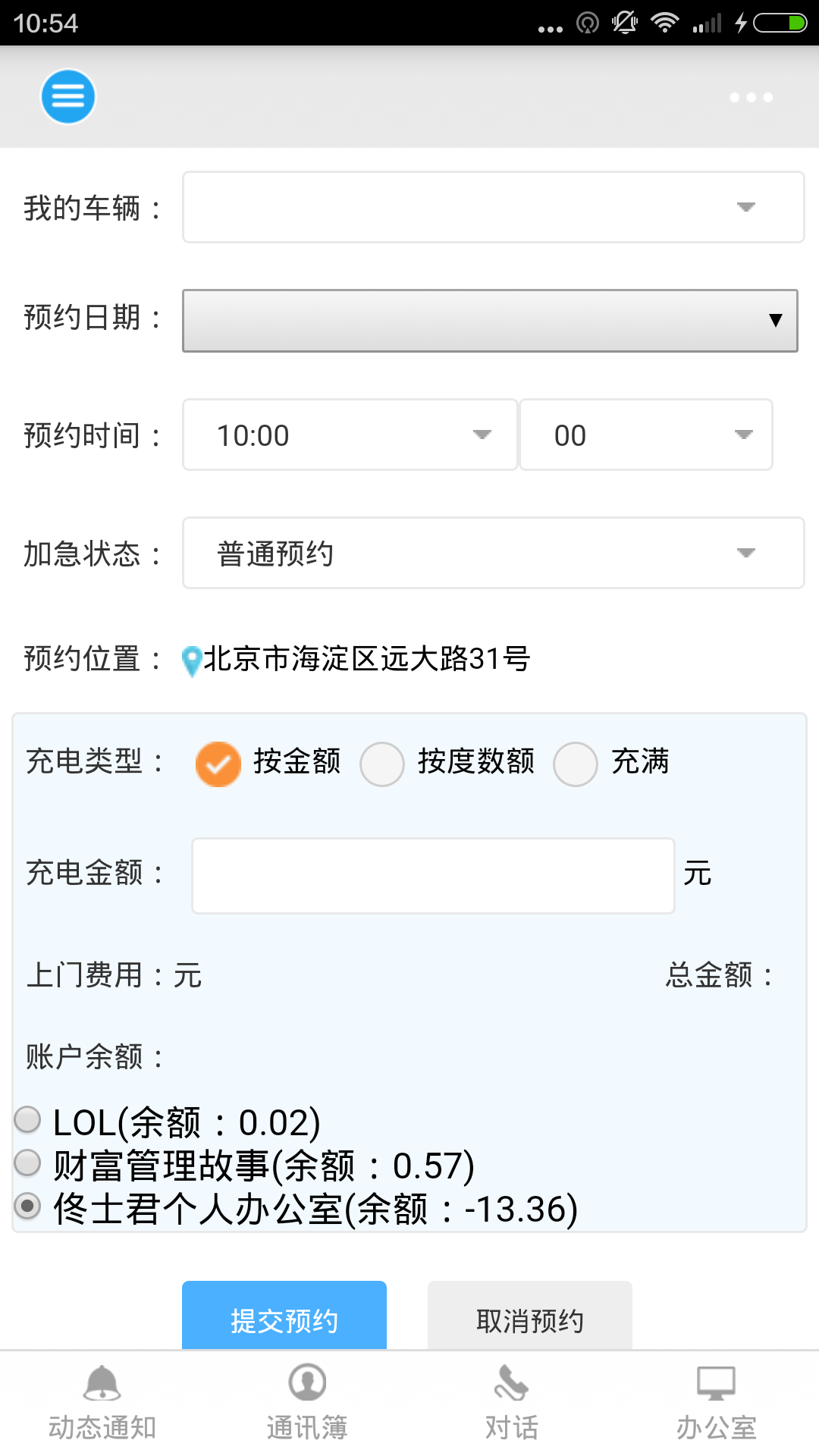Choose the 财富管理故事 account radio
This screenshot has height=1456, width=819.
point(27,1163)
